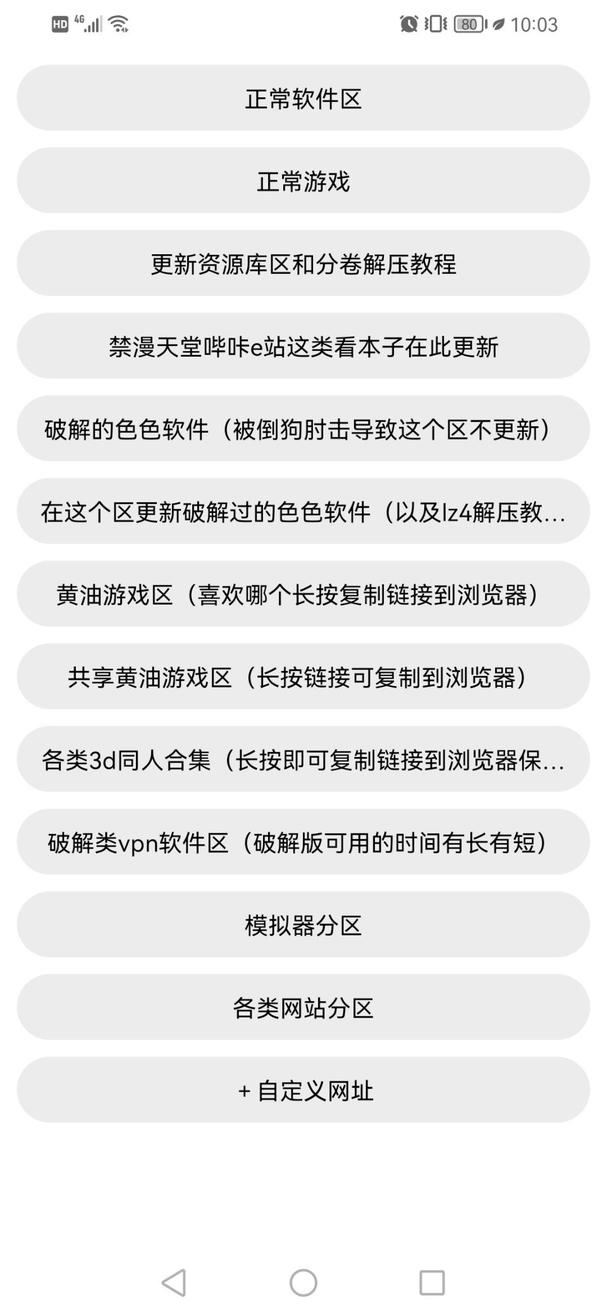Open 各类3d同人合集 collection
The image size is (607, 1316).
303,761
